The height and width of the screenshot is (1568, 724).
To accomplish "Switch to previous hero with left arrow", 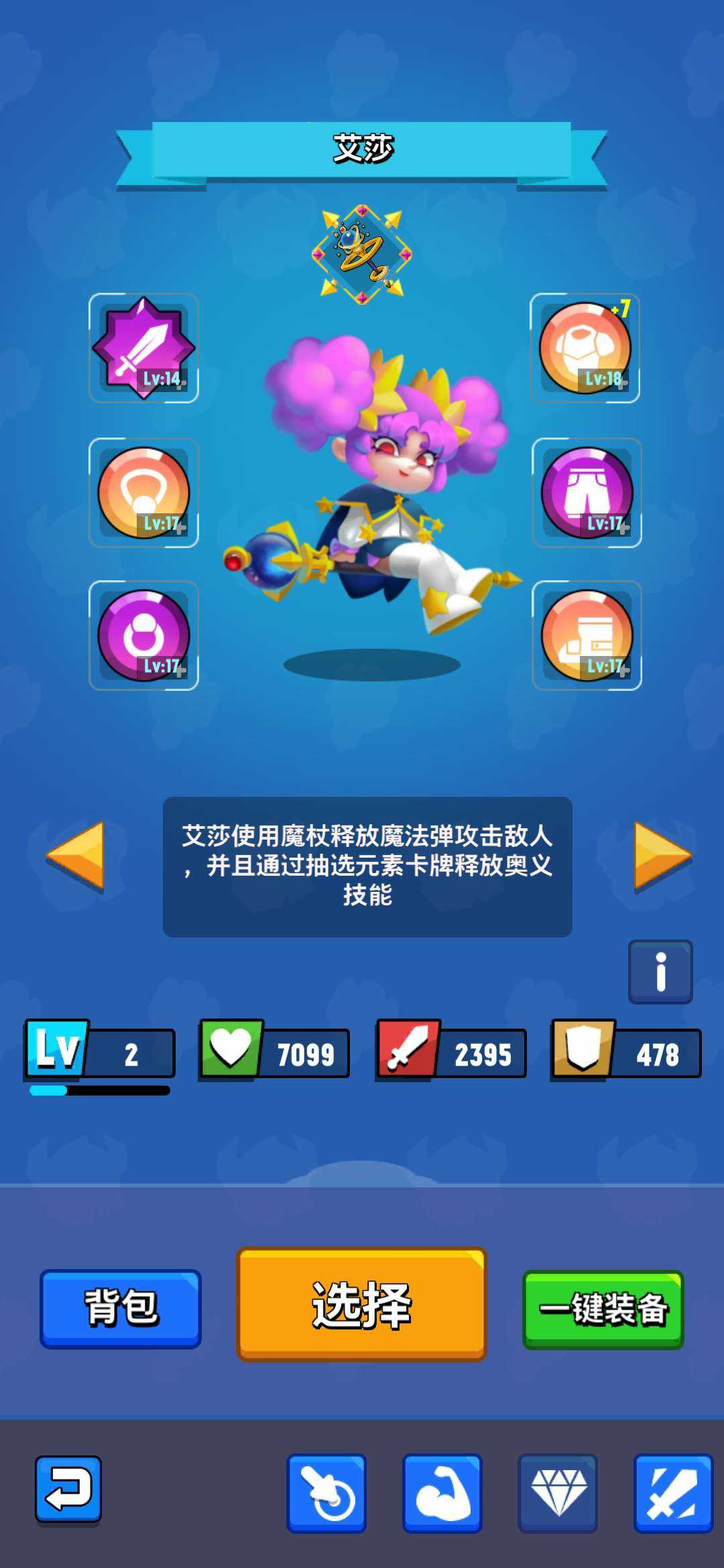I will pyautogui.click(x=76, y=856).
